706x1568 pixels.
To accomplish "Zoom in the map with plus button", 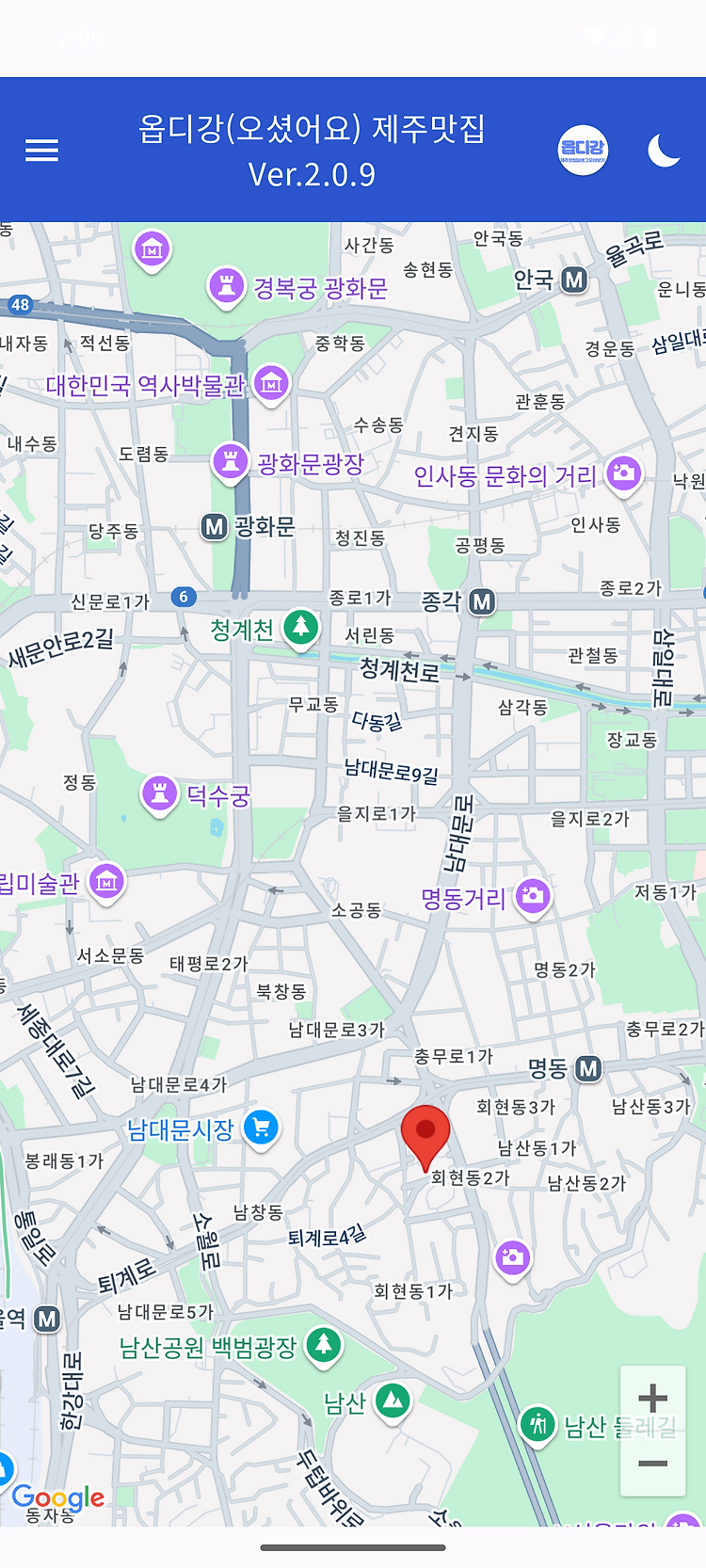I will (x=652, y=1399).
